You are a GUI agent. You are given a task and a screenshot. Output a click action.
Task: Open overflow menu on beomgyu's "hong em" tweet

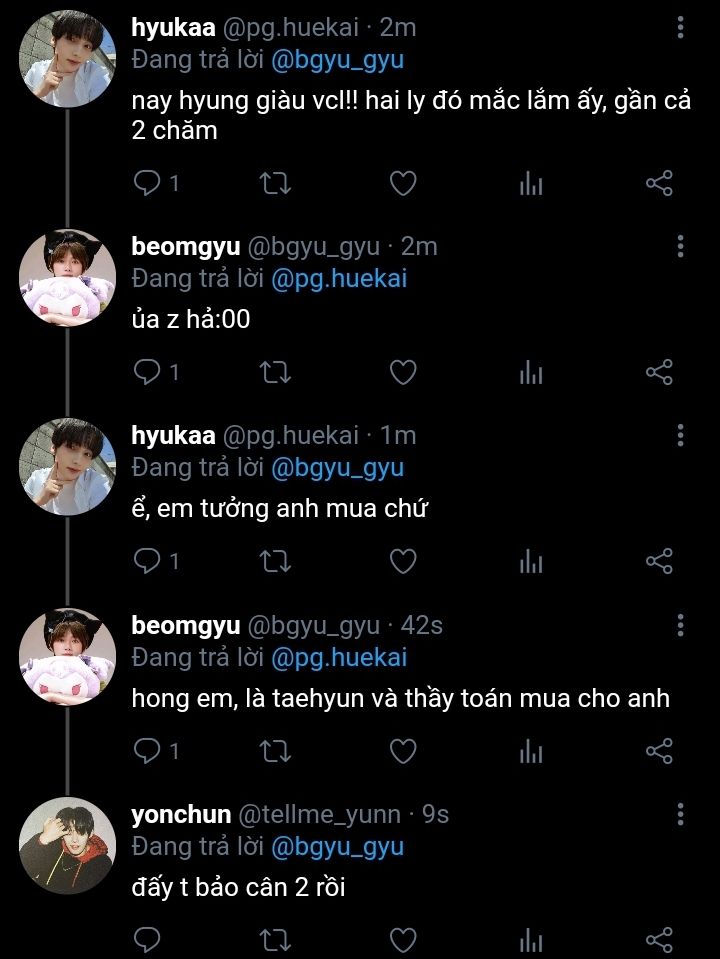pyautogui.click(x=680, y=624)
